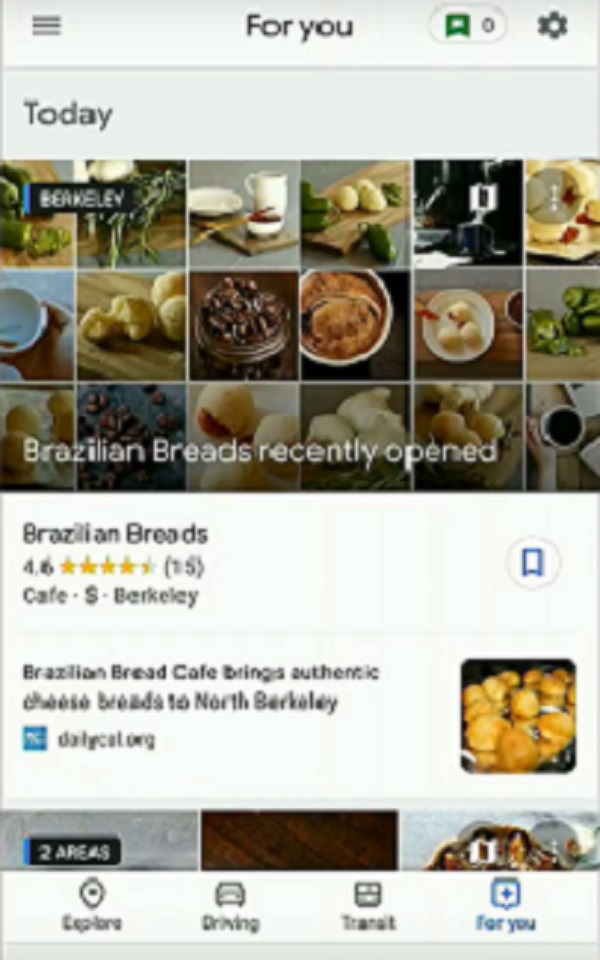Switch to the Transit tab

368,905
